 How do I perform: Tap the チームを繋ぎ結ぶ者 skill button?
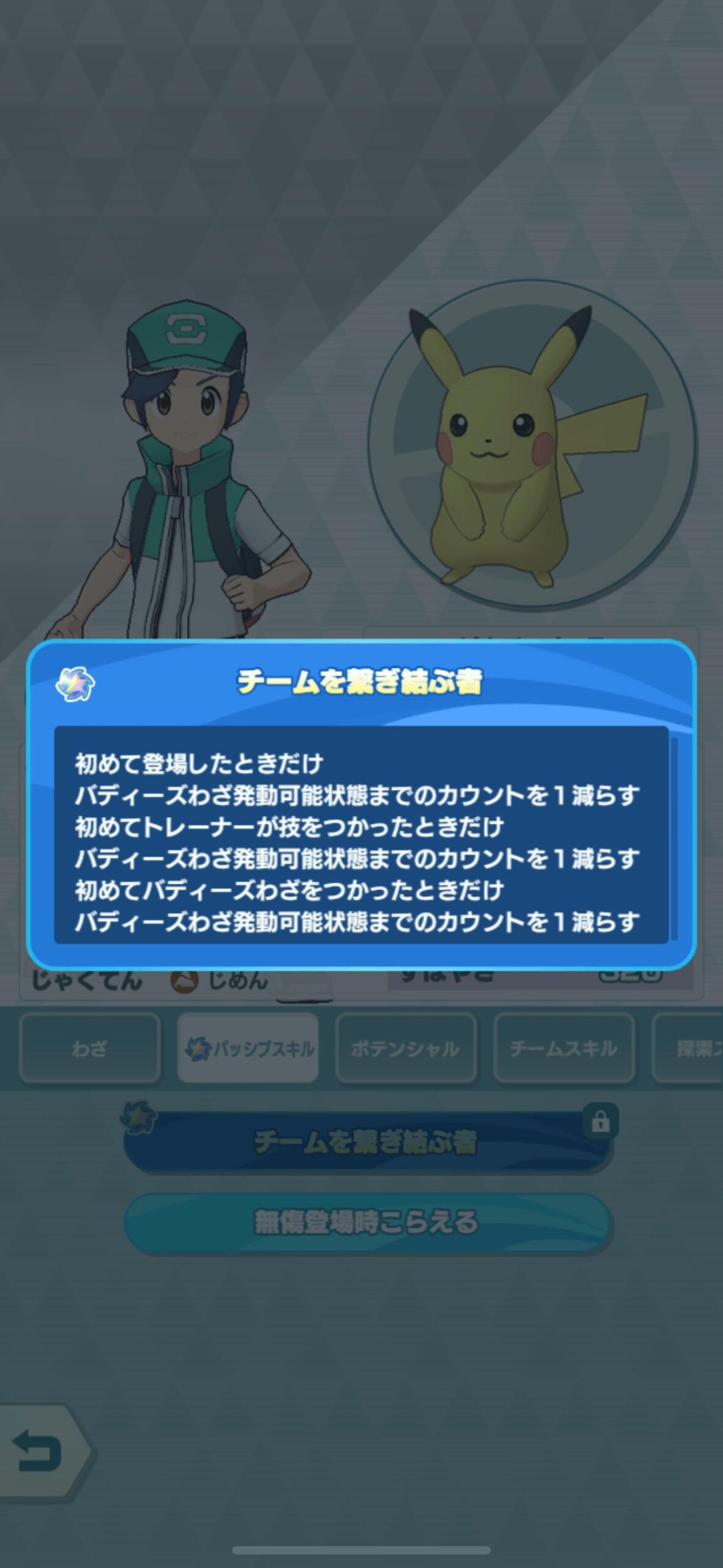coord(367,1141)
